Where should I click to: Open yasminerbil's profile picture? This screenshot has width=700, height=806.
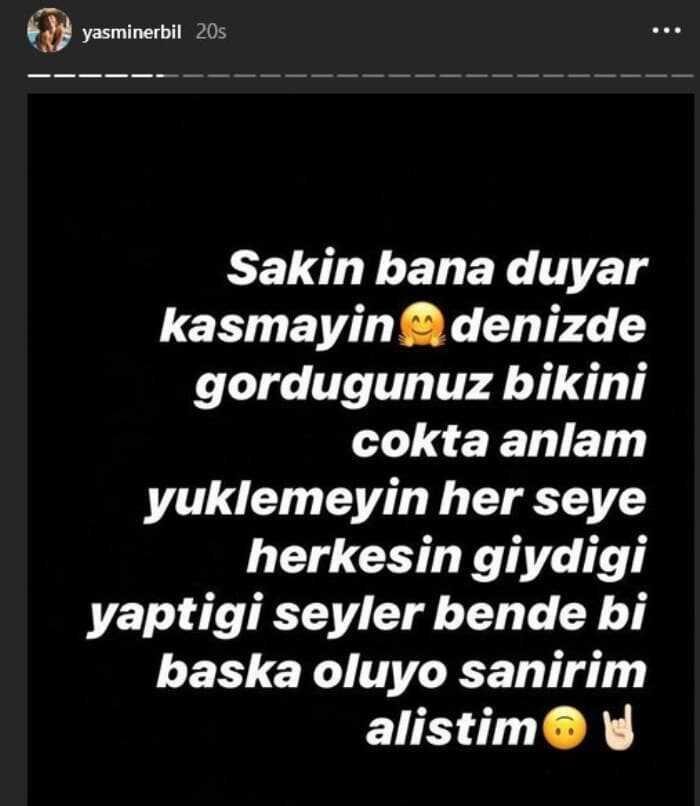click(x=49, y=31)
